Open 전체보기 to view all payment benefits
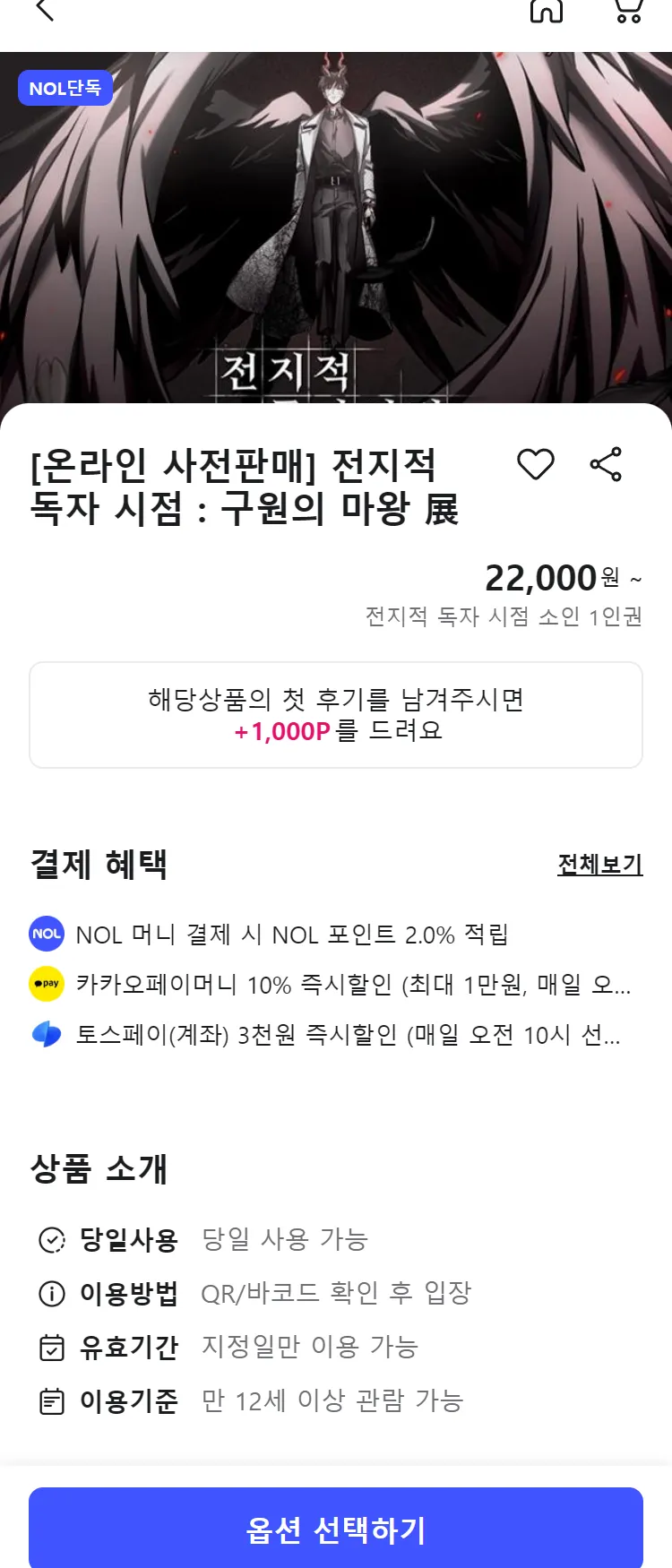Viewport: 672px width, 1568px height. point(601,866)
